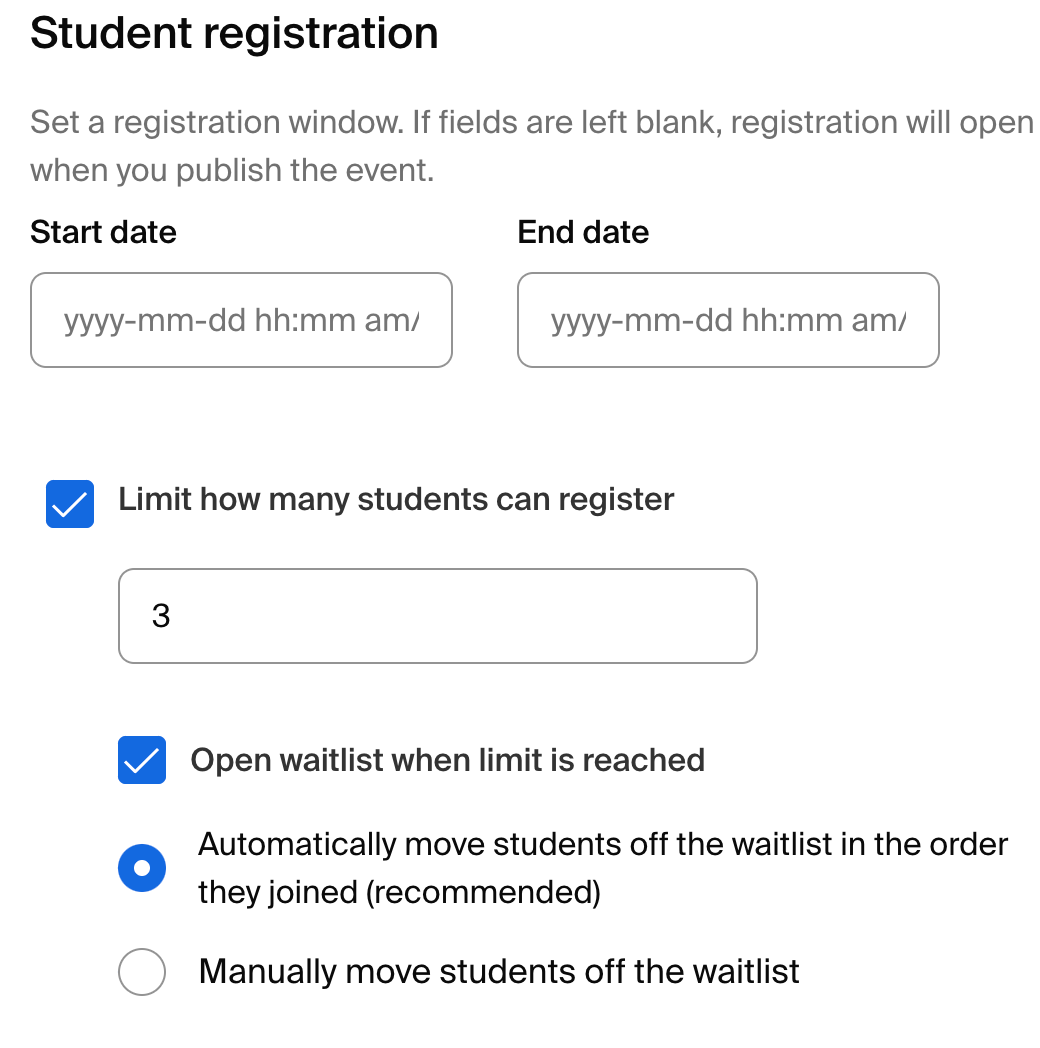Click the "Student registration" heading
The image size is (1040, 1048).
point(234,33)
